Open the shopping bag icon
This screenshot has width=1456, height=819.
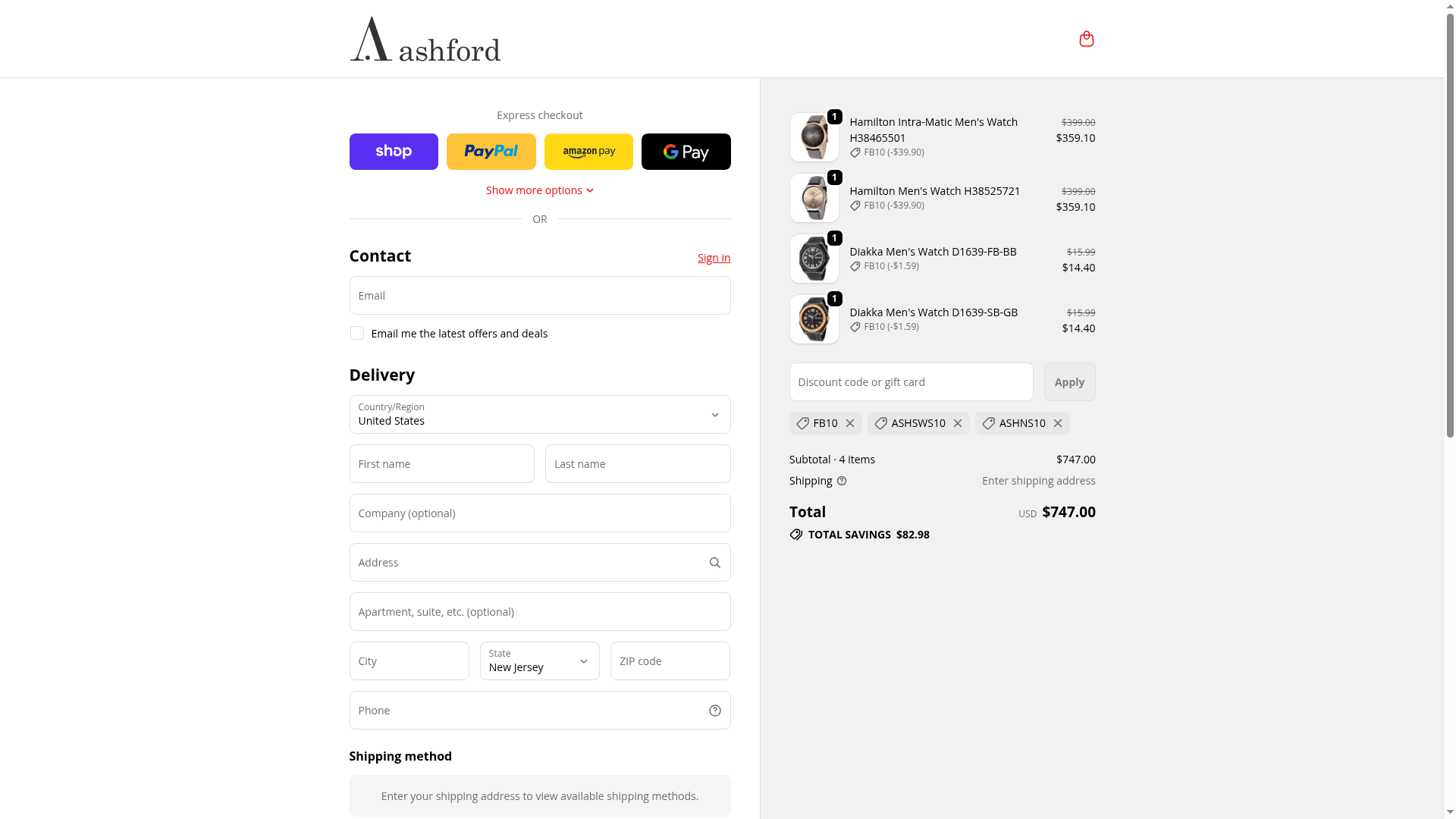click(x=1086, y=39)
